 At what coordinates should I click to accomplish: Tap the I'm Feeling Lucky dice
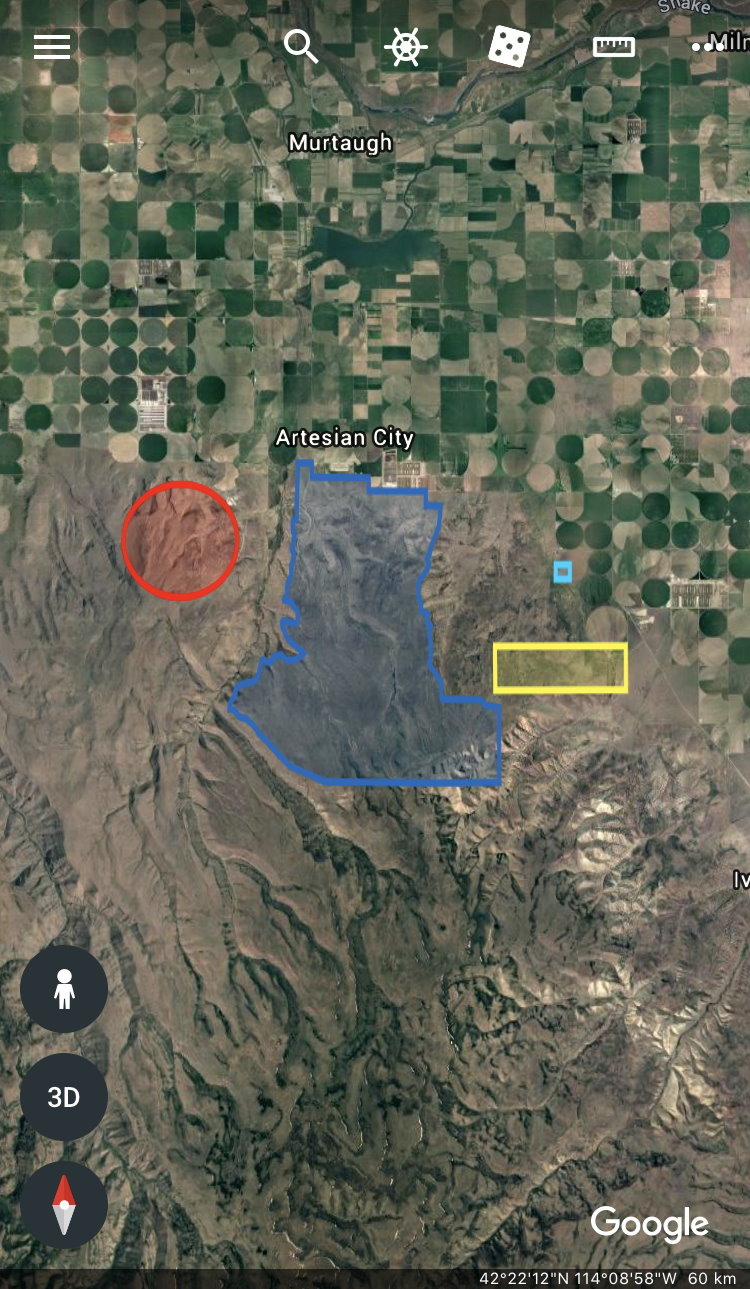(x=509, y=46)
